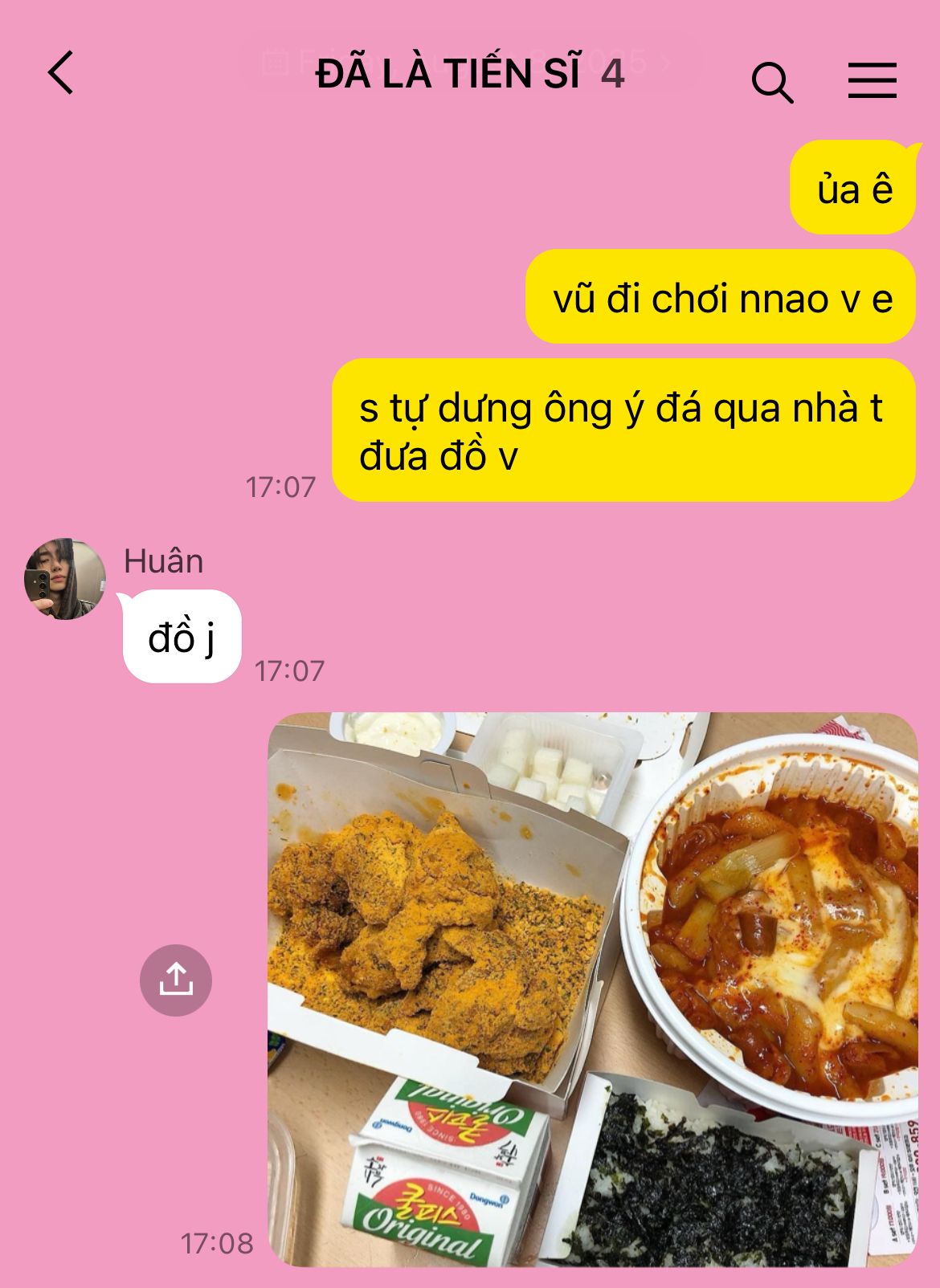View Huân's profile picture
Viewport: 940px width, 1288px height.
pos(65,579)
